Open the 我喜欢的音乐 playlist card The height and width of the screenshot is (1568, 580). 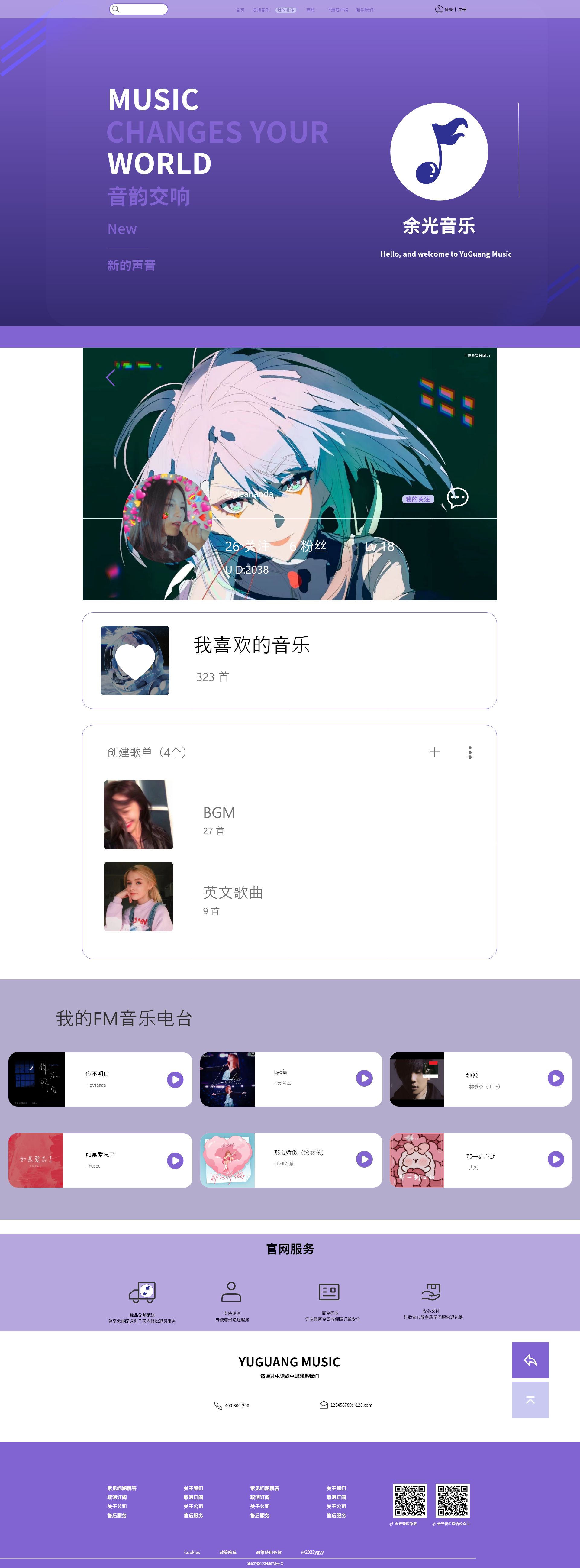[289, 661]
